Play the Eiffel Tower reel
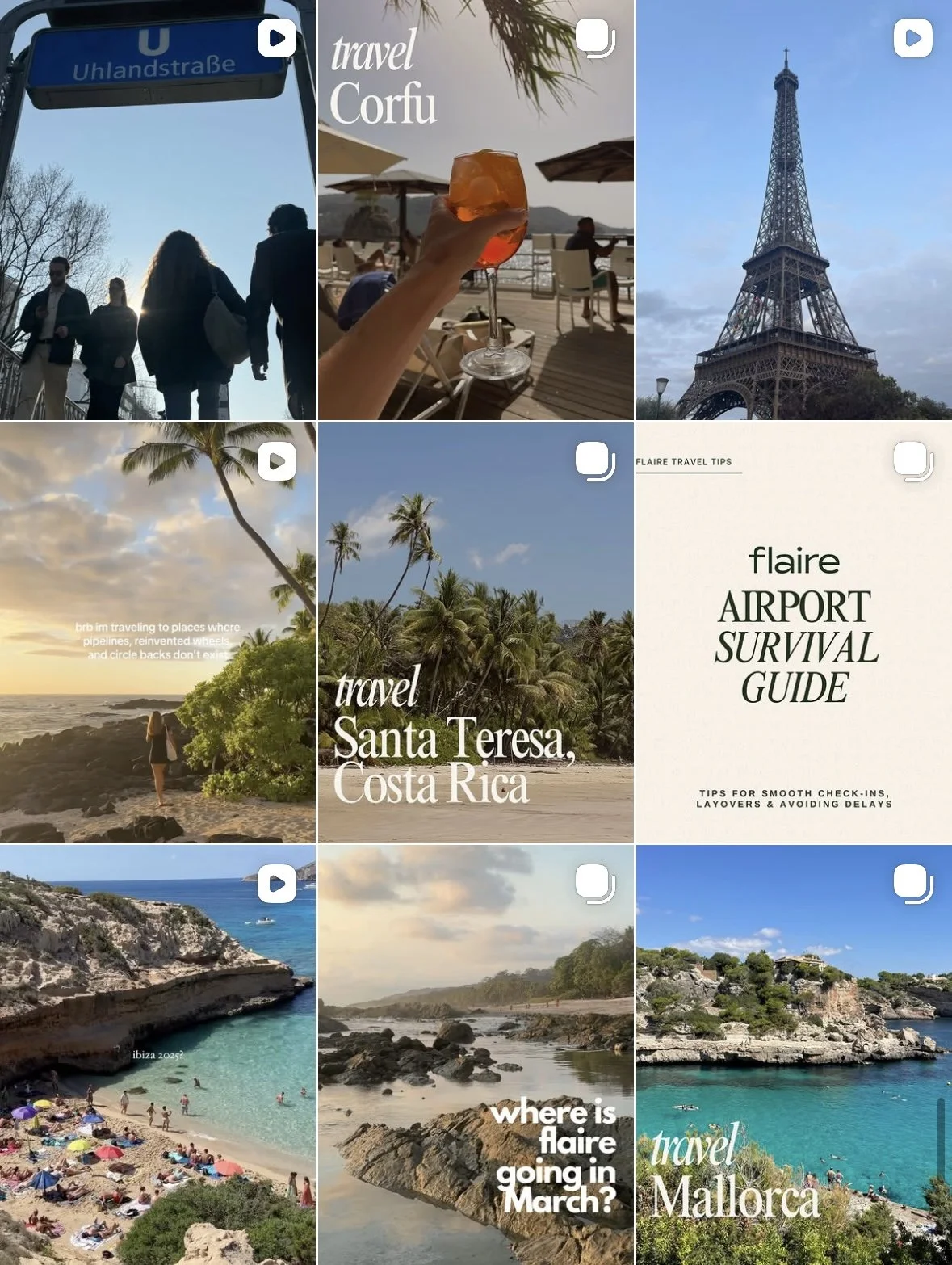 [794, 210]
